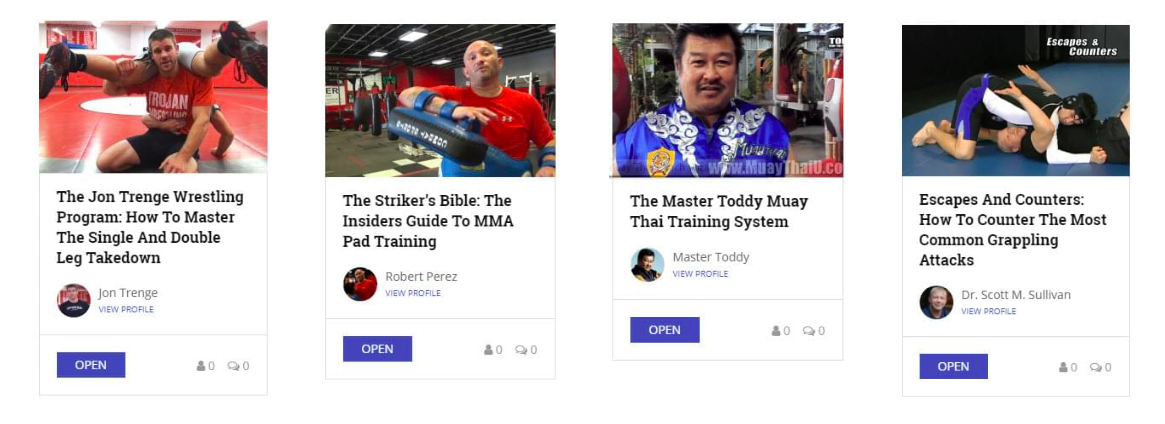View Master Toddy's profile
This screenshot has width=1165, height=424.
point(700,274)
